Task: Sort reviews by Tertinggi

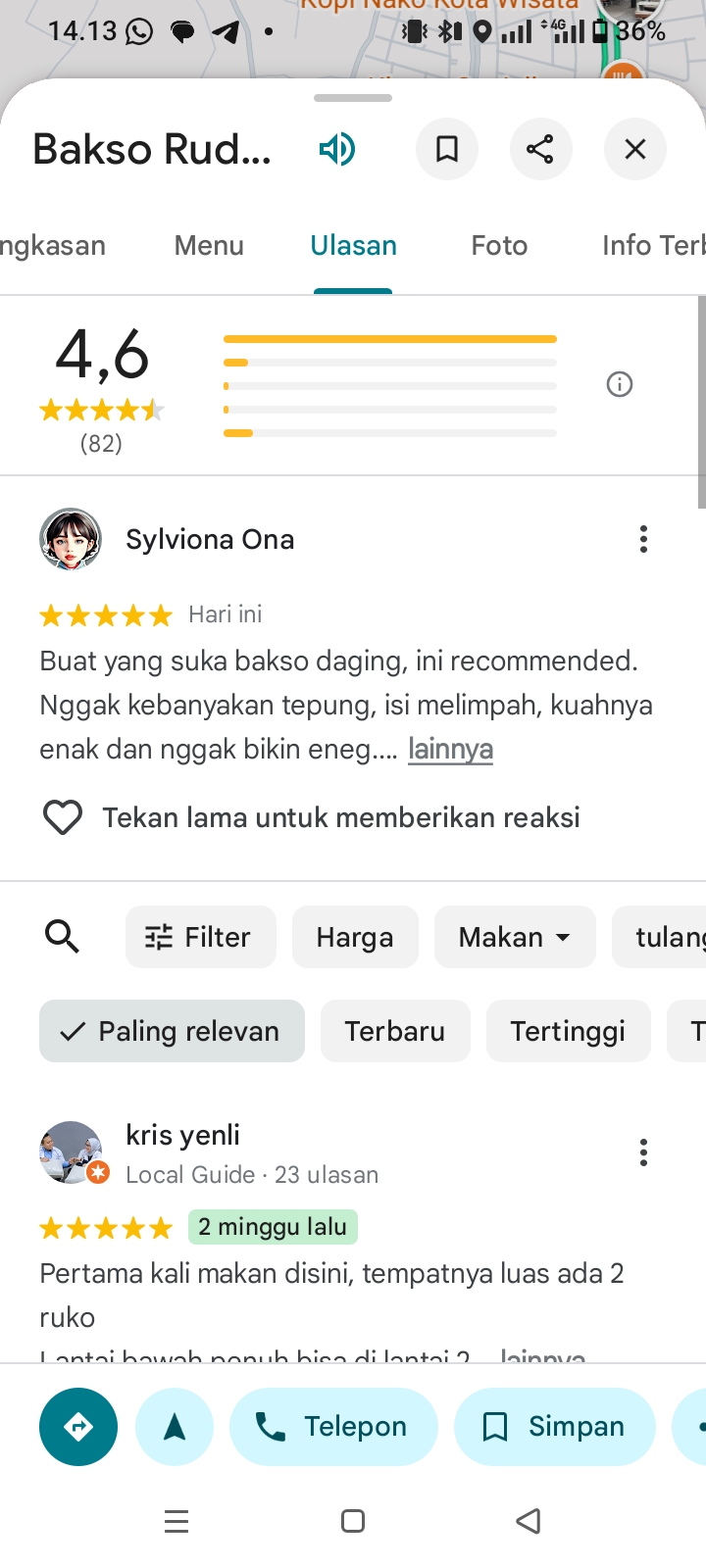Action: click(568, 1031)
